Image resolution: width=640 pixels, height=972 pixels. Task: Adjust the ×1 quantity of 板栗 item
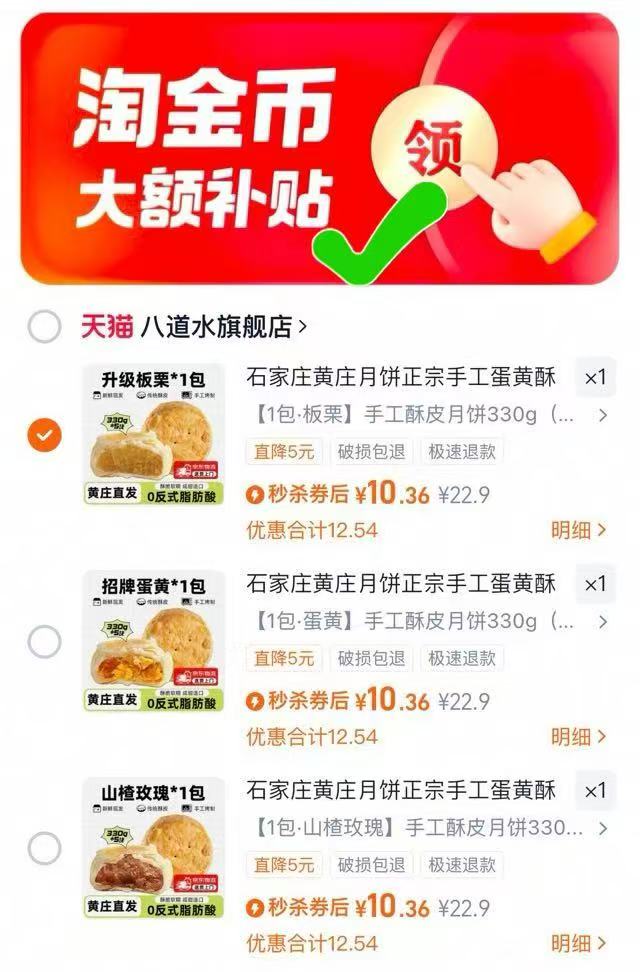595,378
